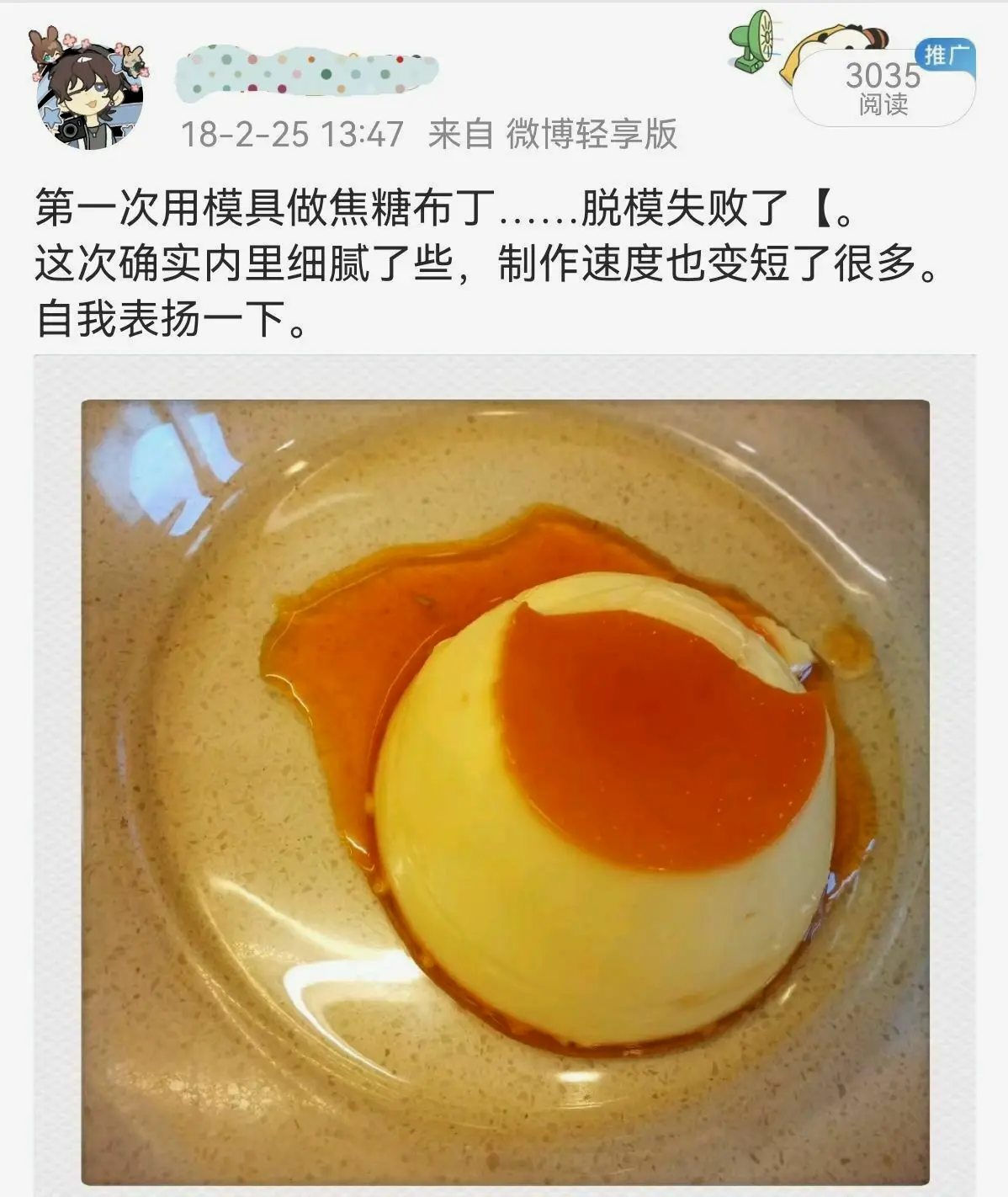
Task: Open the caramel pudding photo
Action: [x=505, y=791]
